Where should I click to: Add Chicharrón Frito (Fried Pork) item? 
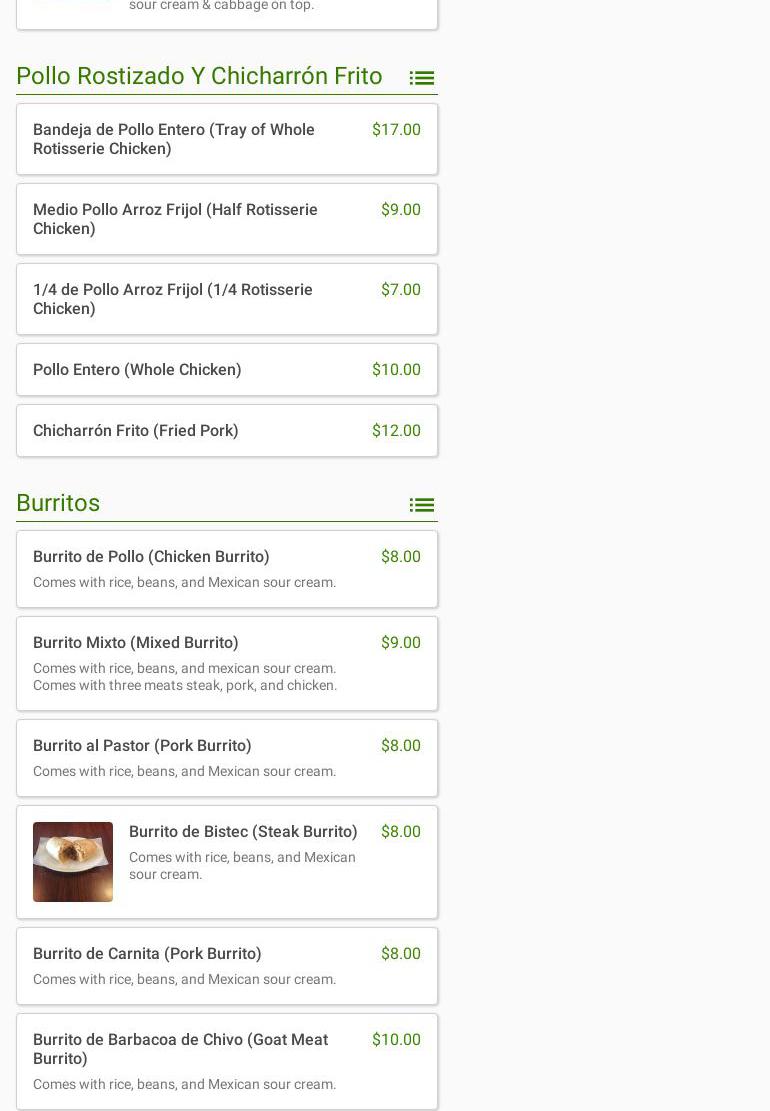click(x=226, y=431)
